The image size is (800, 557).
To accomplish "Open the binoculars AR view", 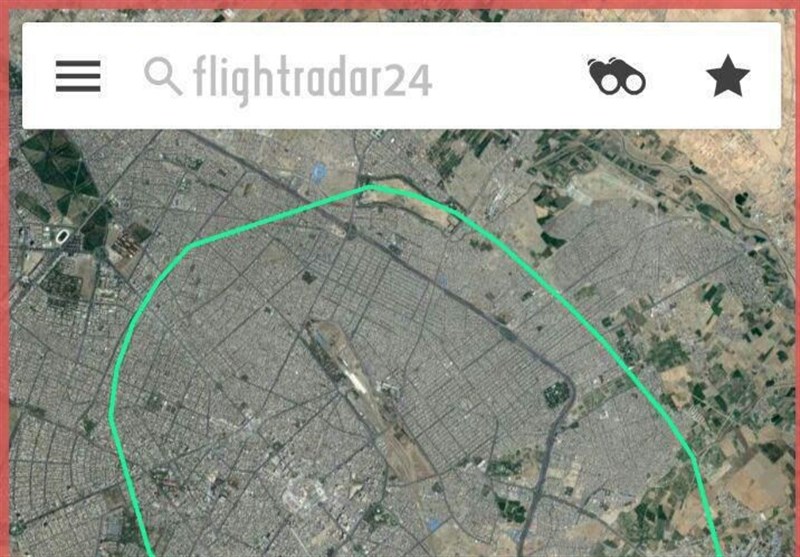I will coord(616,77).
